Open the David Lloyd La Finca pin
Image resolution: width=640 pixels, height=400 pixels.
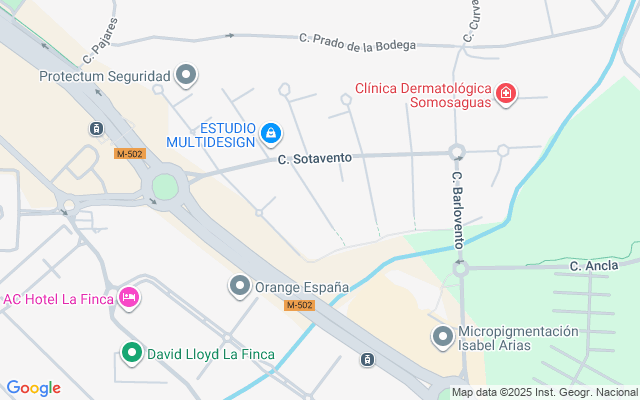coord(130,352)
